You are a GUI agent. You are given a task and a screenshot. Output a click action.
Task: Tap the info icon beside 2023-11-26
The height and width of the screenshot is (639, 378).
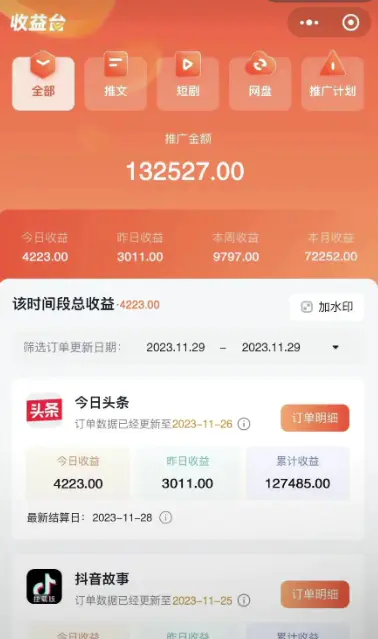click(244, 424)
